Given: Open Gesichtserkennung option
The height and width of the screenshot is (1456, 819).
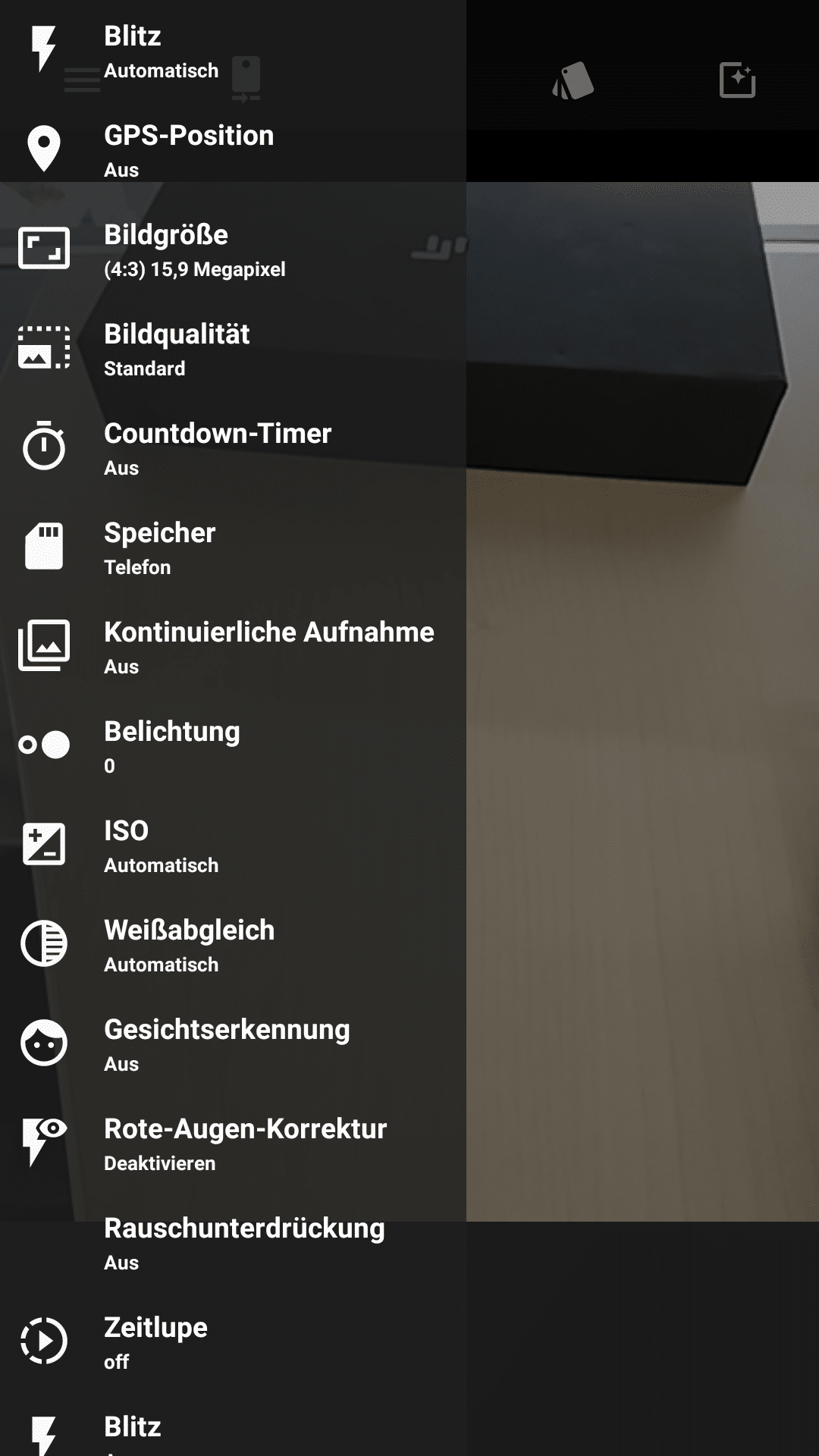Looking at the screenshot, I should (x=233, y=1043).
